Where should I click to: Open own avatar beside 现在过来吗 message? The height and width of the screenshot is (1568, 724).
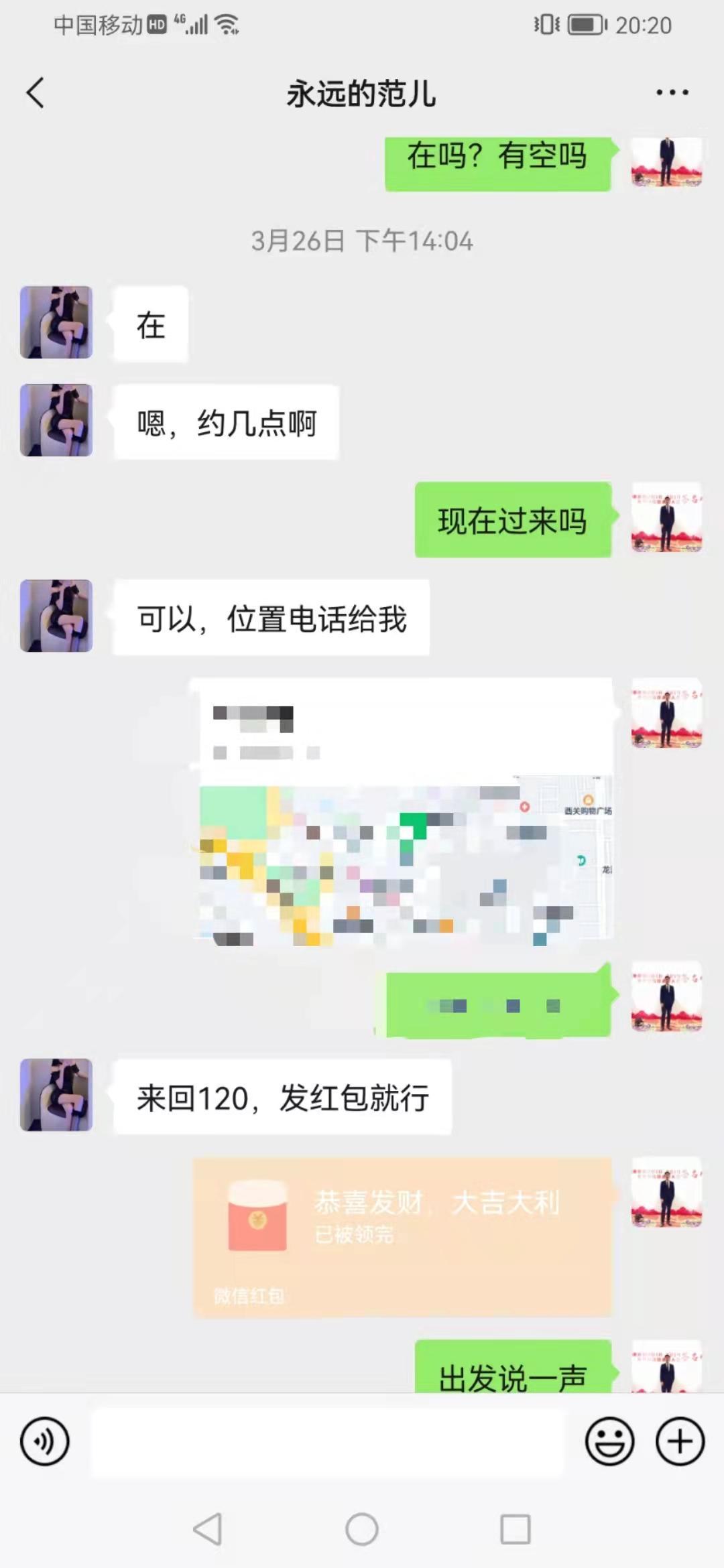(x=666, y=518)
